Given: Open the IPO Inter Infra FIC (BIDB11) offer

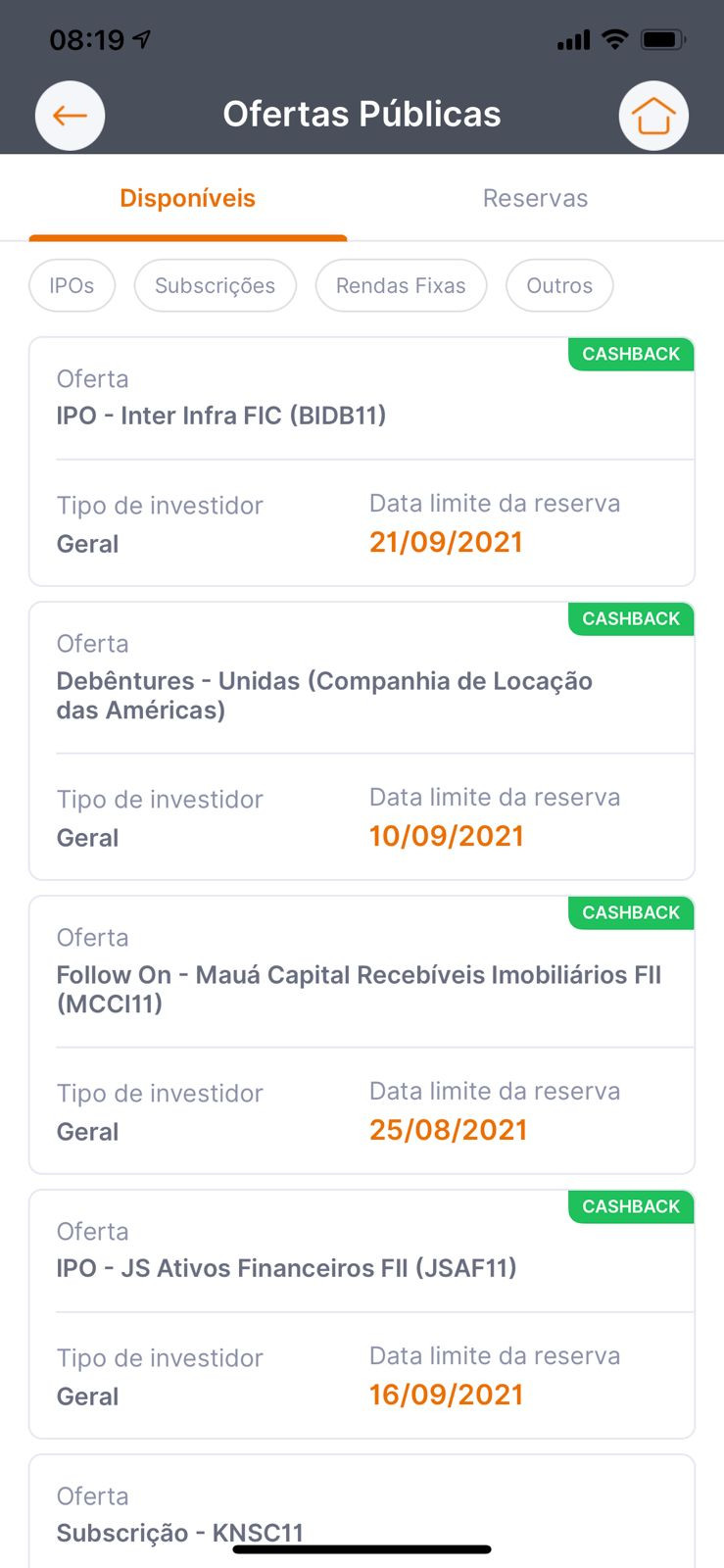Looking at the screenshot, I should (x=362, y=462).
